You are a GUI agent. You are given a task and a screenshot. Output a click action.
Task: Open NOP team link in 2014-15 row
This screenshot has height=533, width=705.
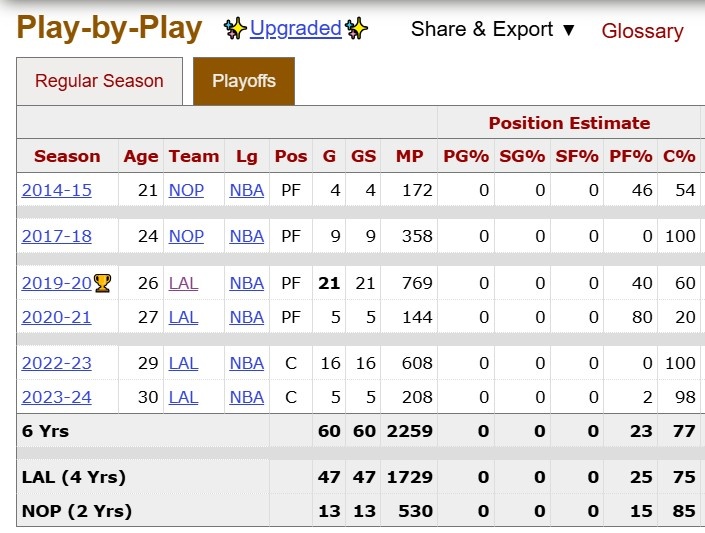click(x=186, y=190)
